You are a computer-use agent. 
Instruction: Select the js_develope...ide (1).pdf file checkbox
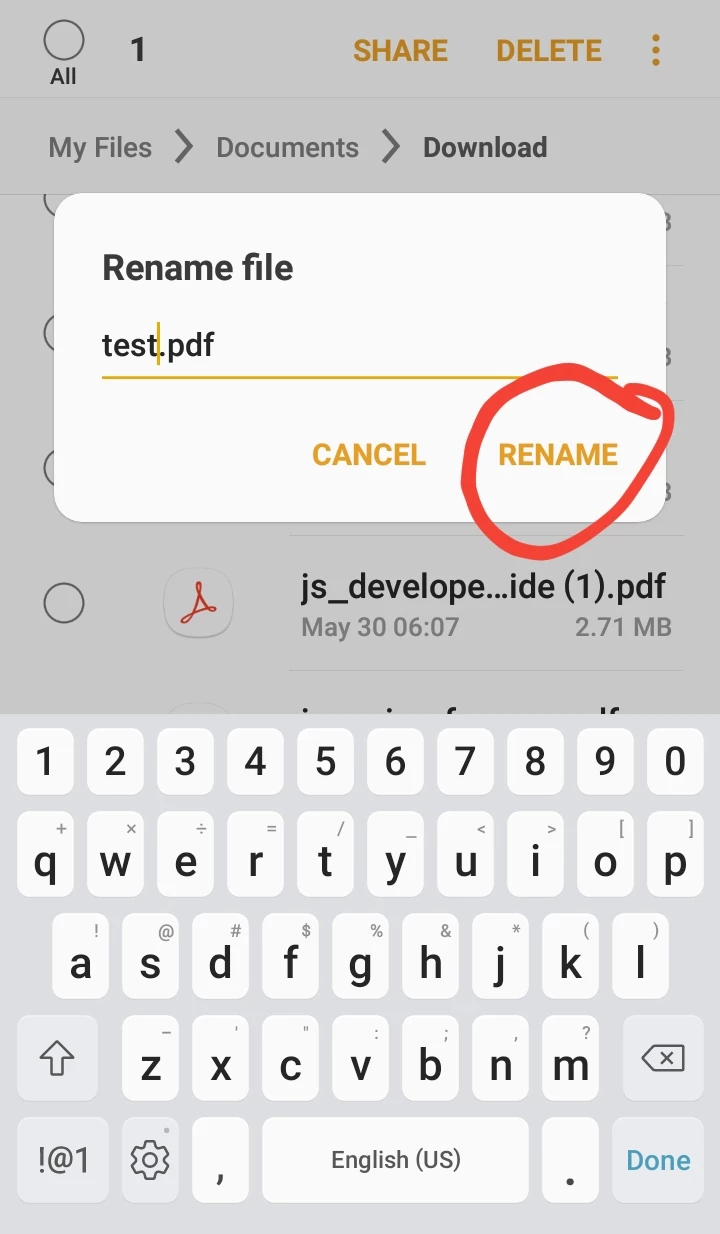point(64,603)
